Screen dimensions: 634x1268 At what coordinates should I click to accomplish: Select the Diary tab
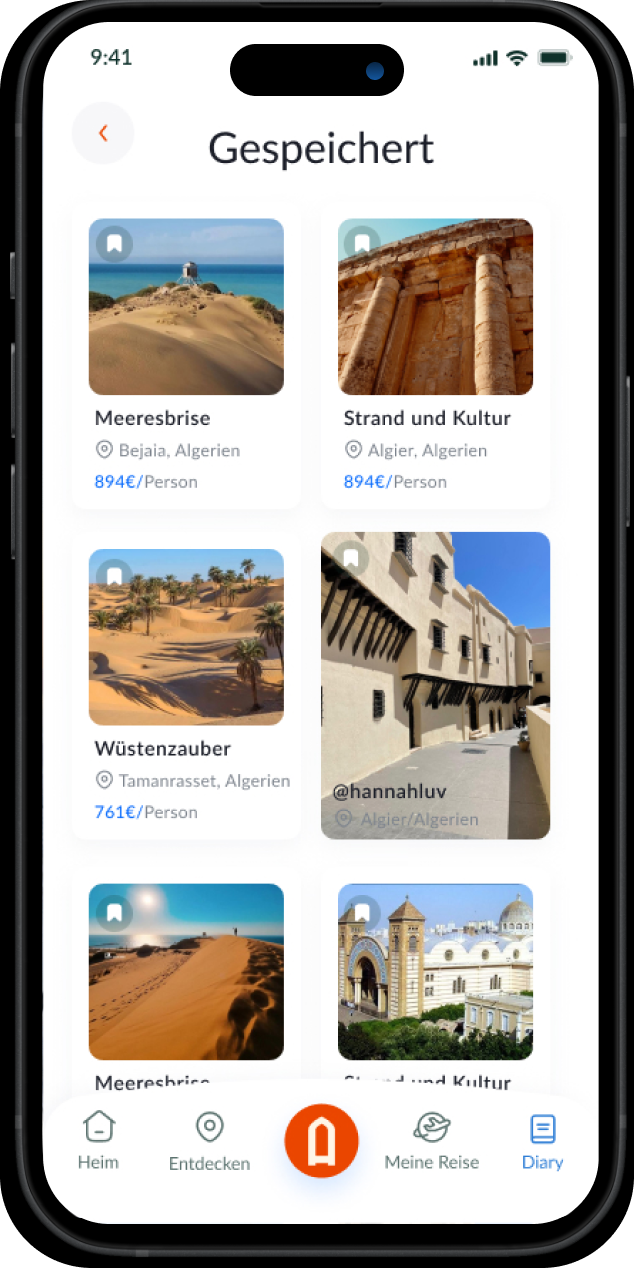click(542, 1141)
